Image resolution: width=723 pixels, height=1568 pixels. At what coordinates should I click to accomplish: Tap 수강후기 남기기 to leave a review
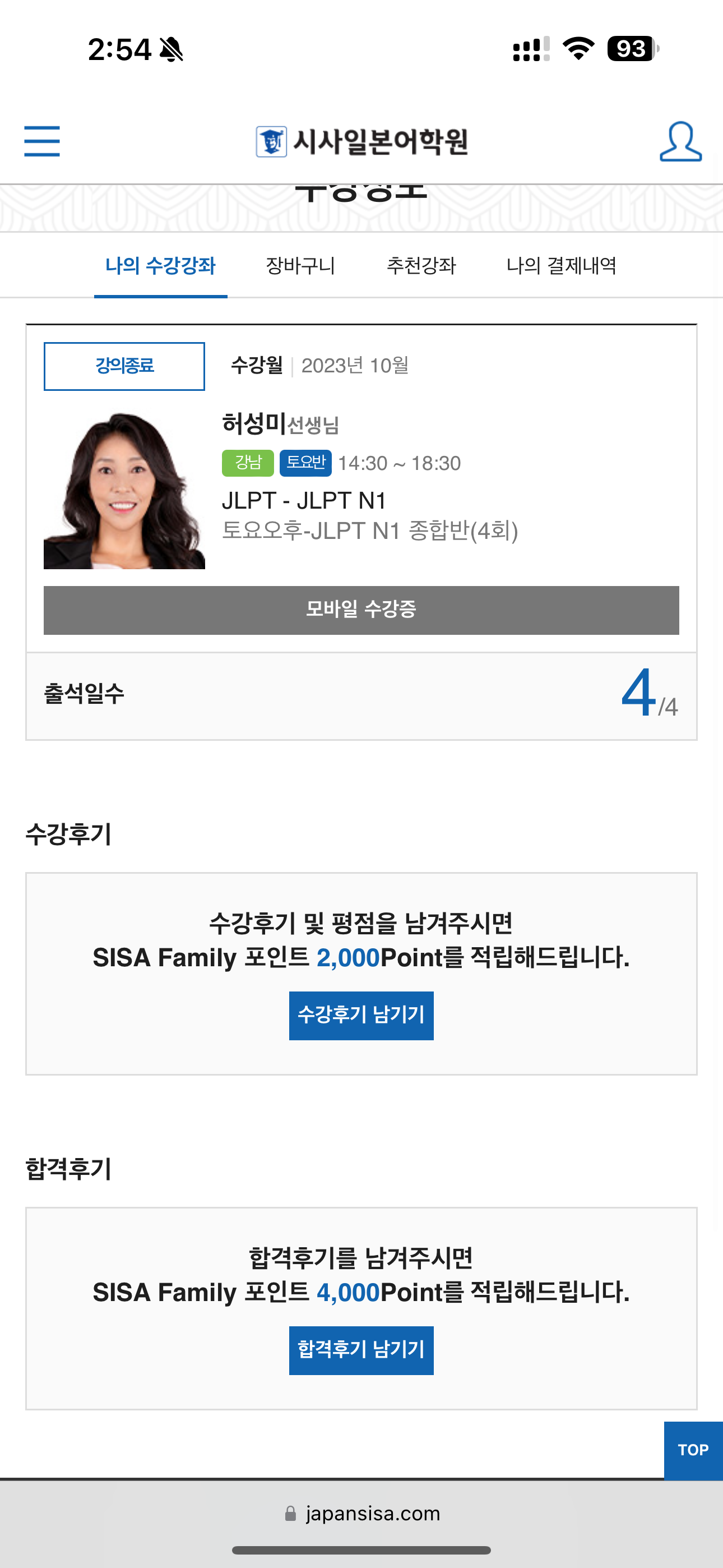(x=361, y=1015)
